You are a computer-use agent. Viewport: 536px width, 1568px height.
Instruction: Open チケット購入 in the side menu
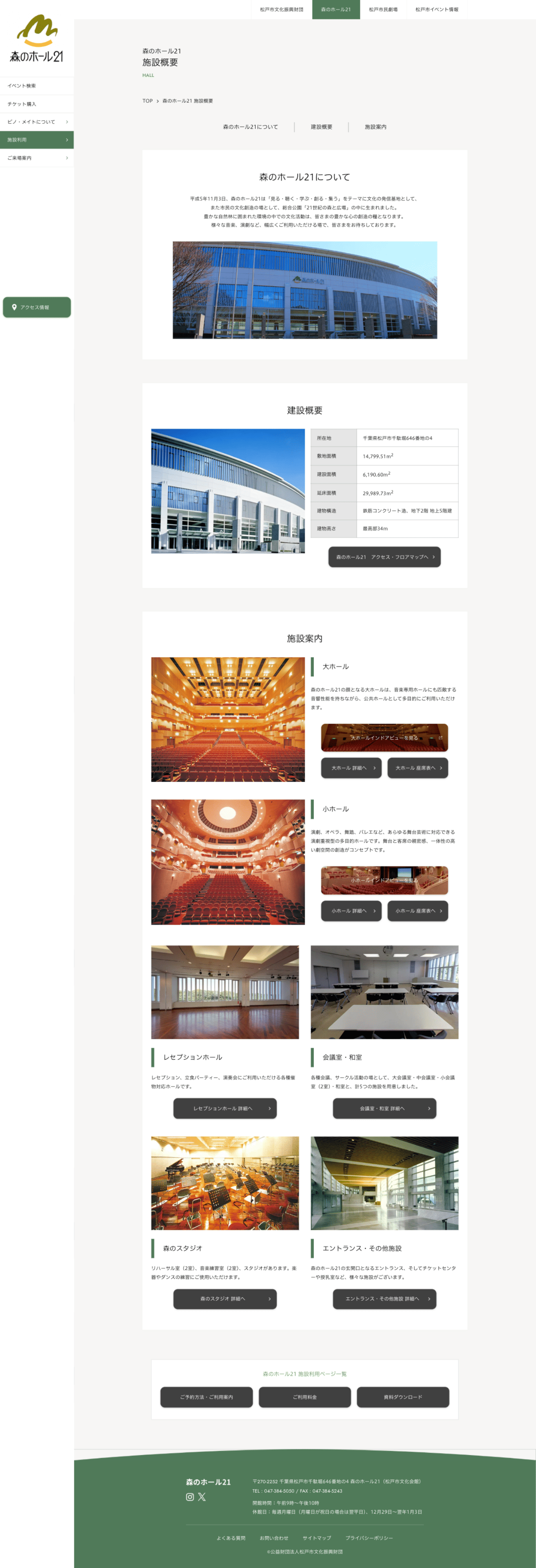[37, 104]
